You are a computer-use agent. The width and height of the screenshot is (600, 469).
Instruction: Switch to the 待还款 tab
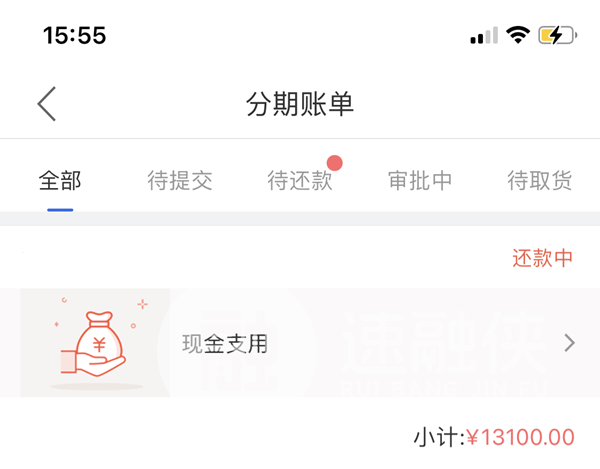point(300,181)
